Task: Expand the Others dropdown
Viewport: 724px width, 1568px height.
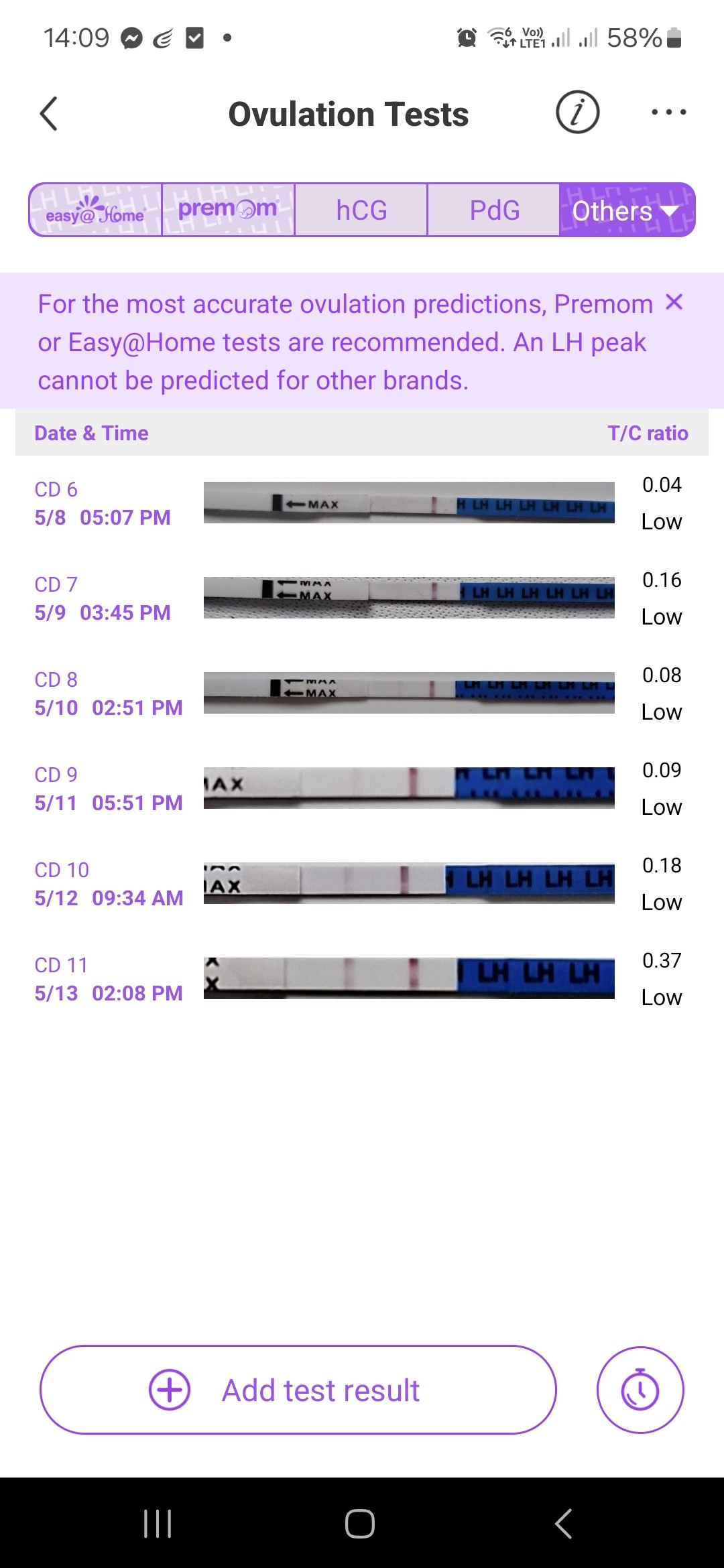Action: [626, 210]
